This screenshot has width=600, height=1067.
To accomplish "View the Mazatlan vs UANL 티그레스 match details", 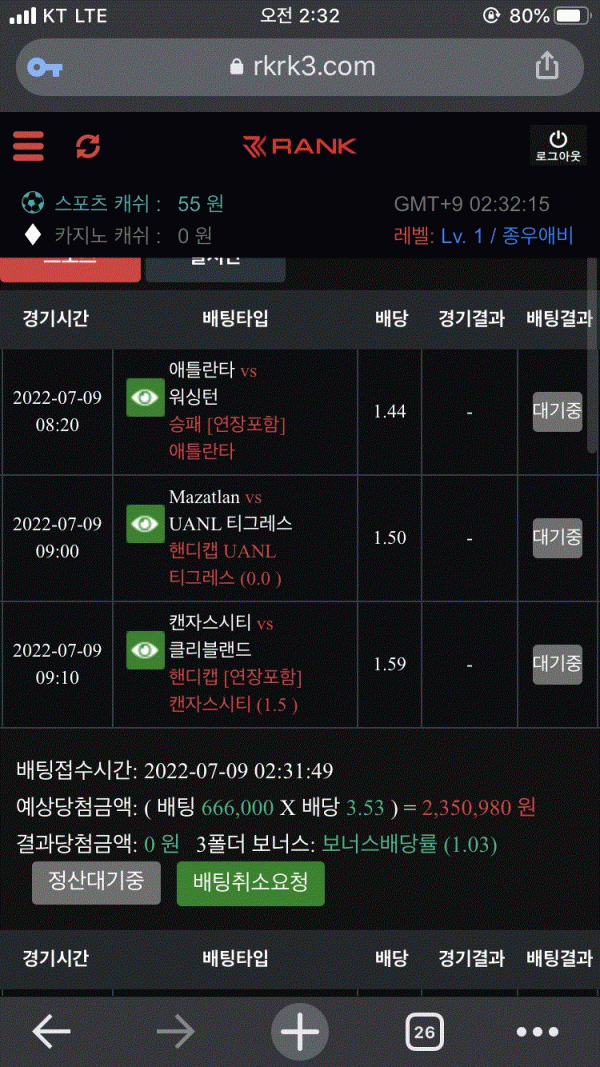I will click(146, 524).
